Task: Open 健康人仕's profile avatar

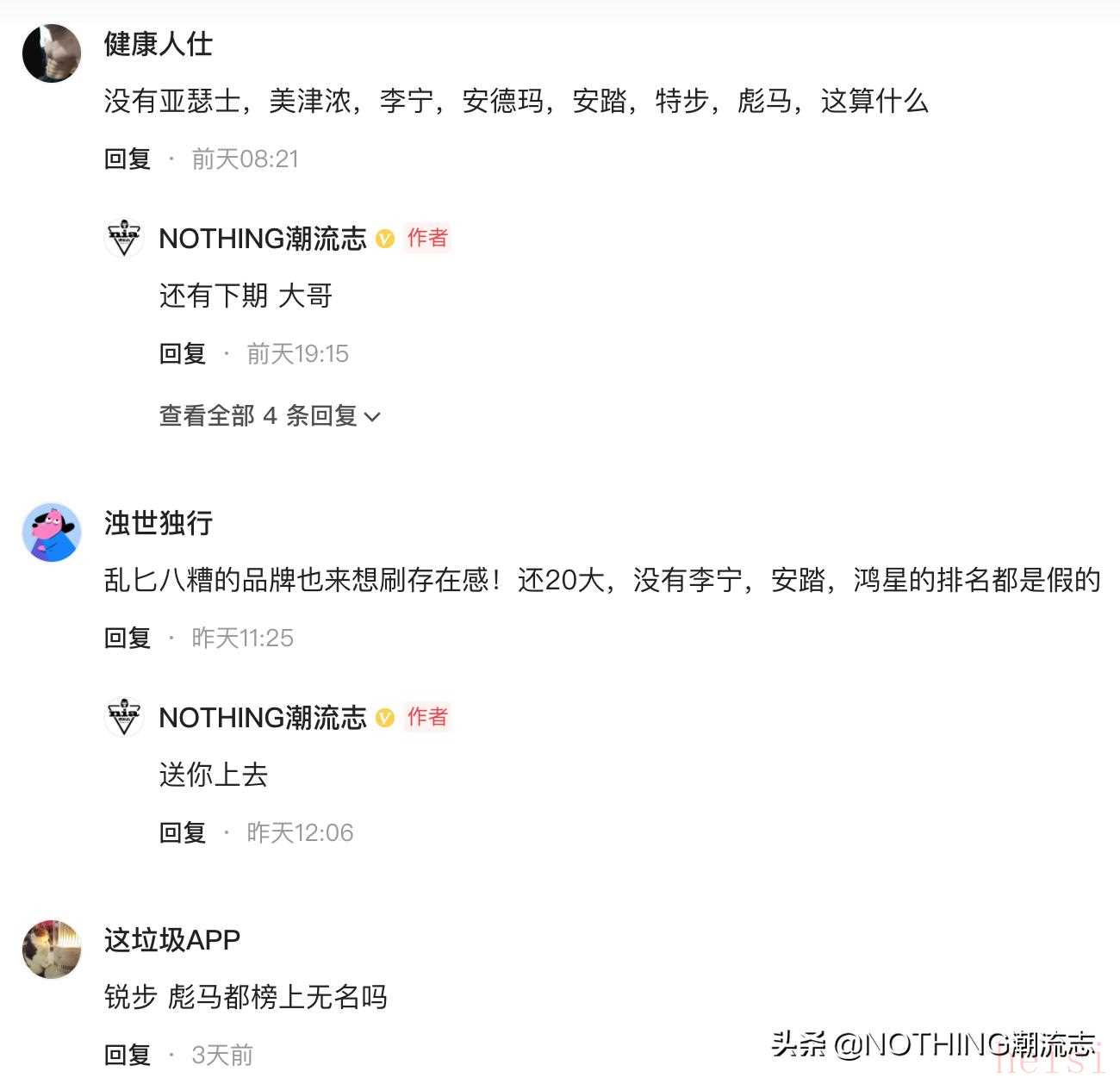Action: coord(52,53)
